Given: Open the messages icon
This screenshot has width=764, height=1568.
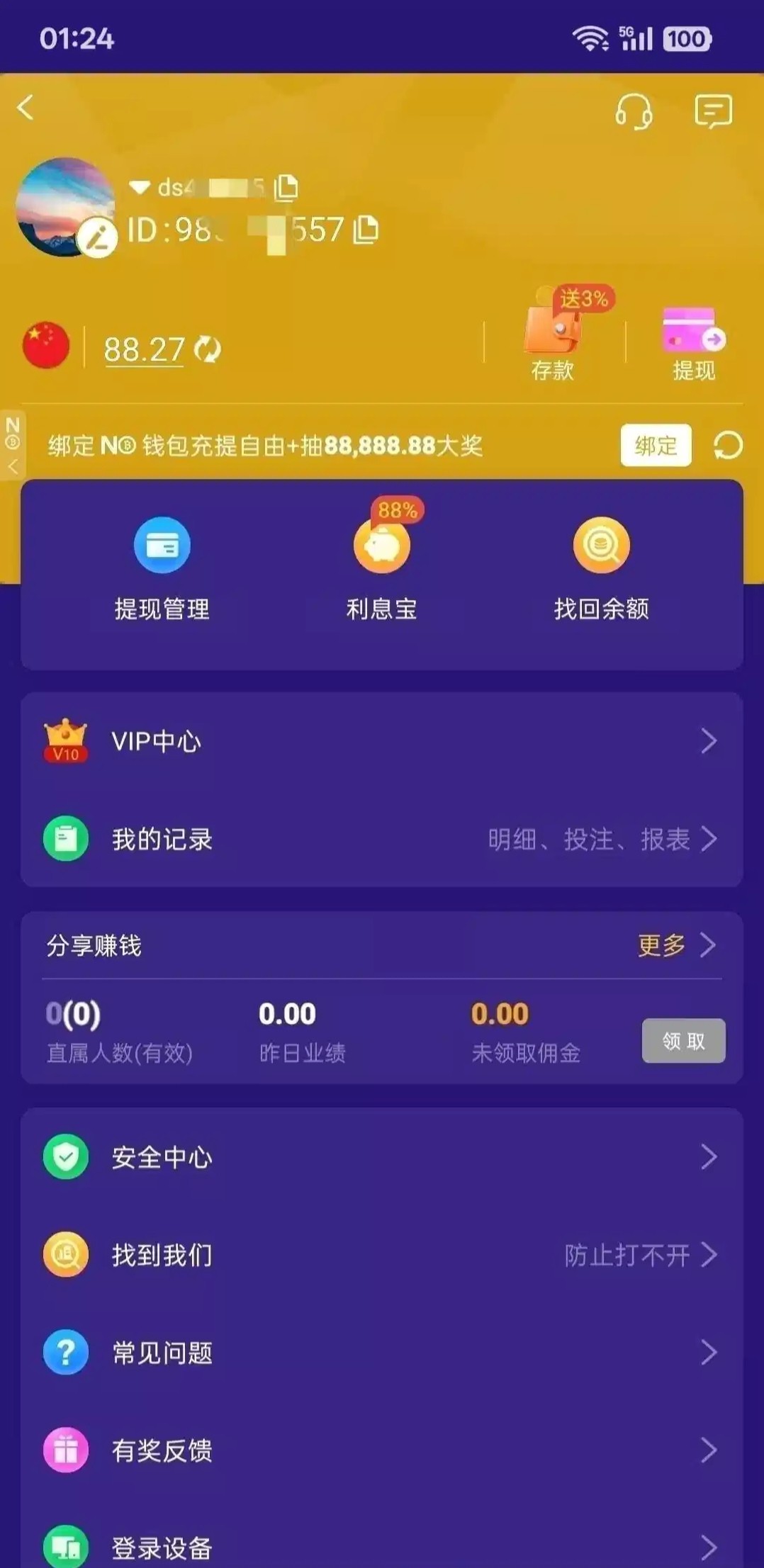Looking at the screenshot, I should click(x=713, y=111).
